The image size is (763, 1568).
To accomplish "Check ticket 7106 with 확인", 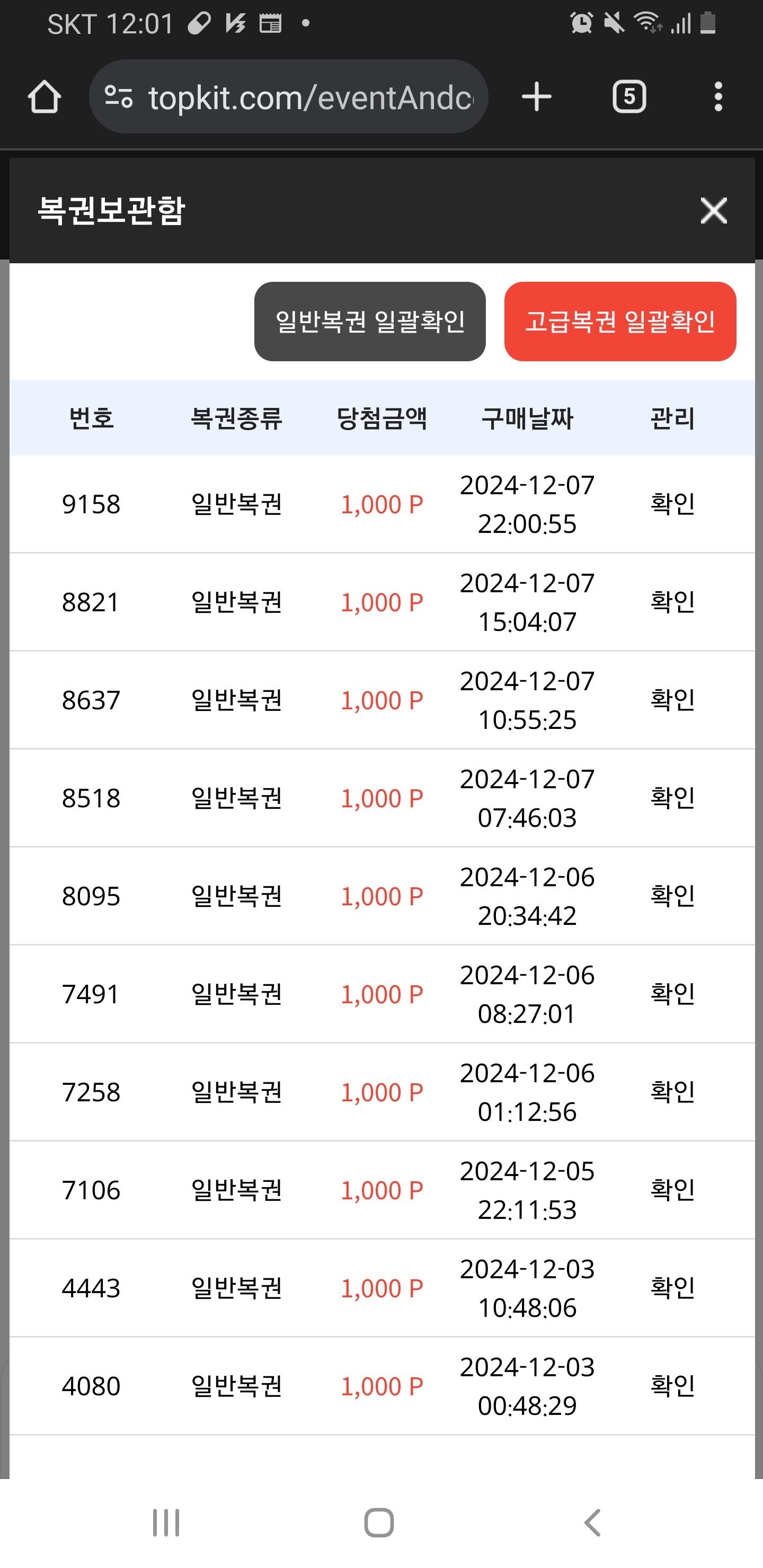I will [x=672, y=1190].
